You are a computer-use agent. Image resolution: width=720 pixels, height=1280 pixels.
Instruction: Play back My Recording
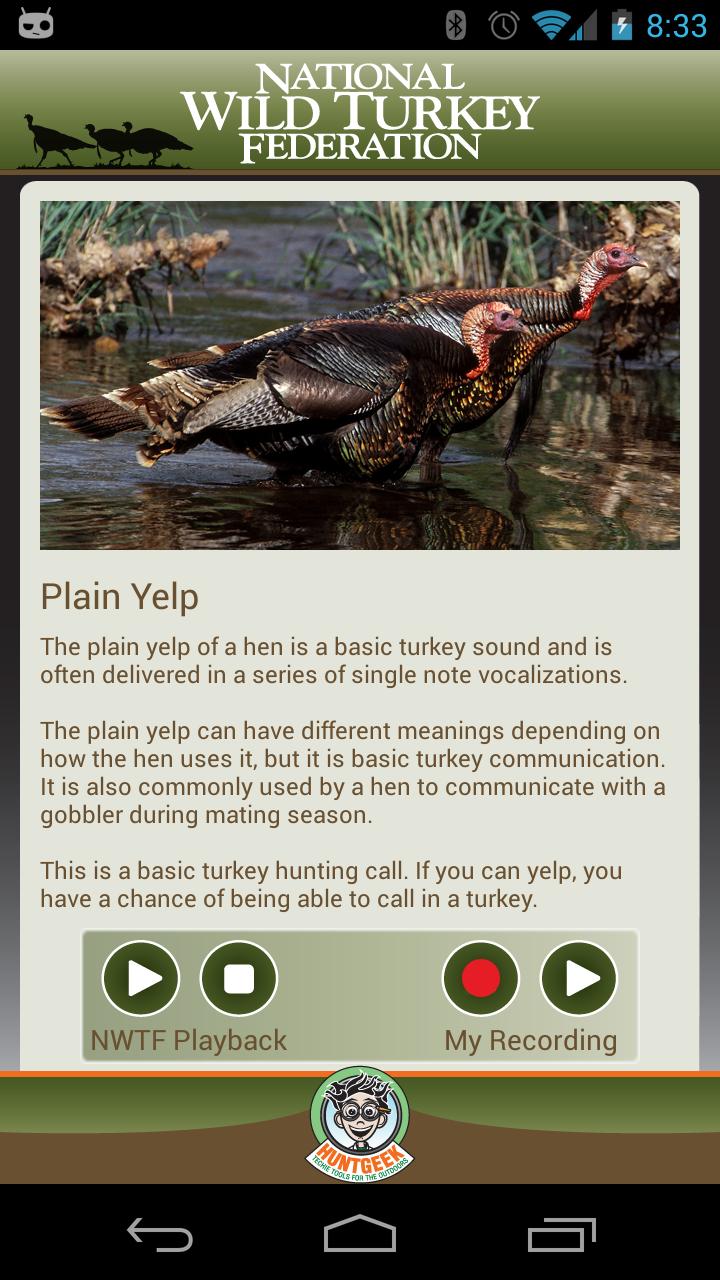[x=579, y=979]
